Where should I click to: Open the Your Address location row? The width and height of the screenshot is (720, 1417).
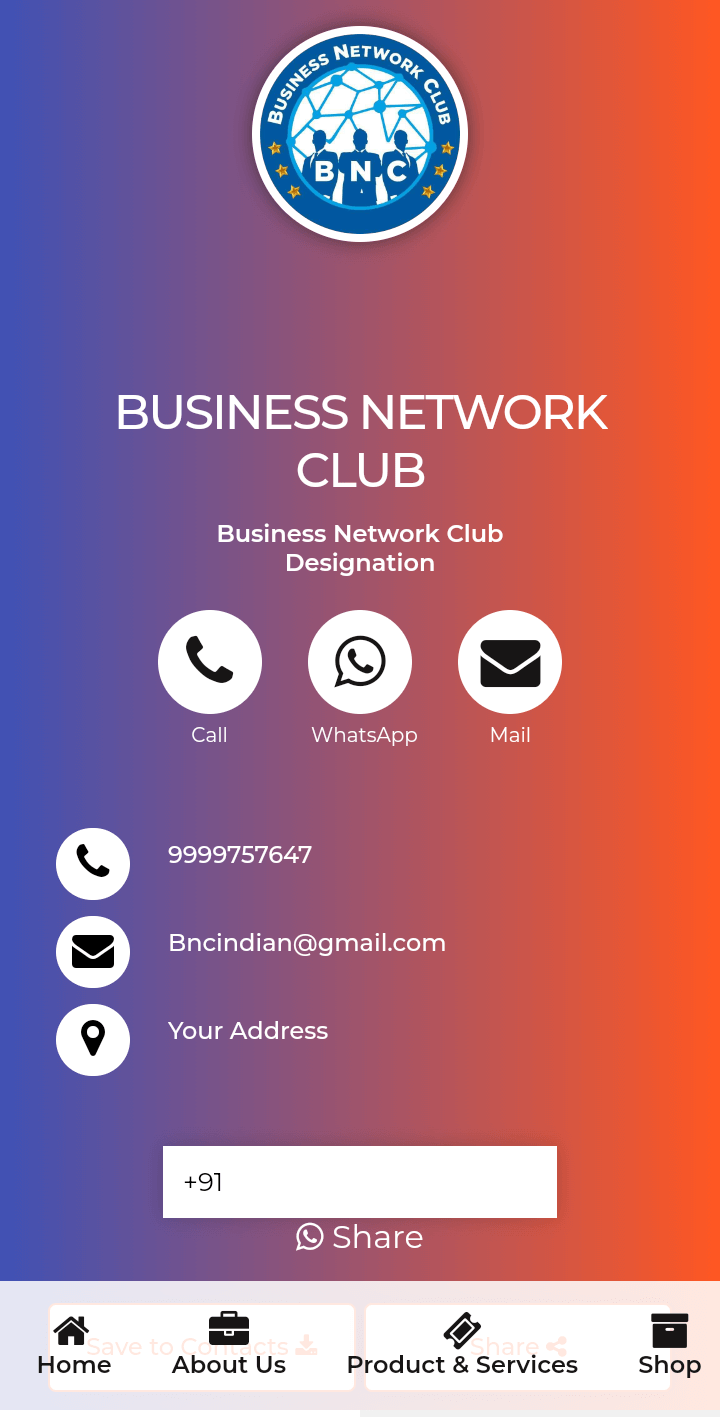[x=247, y=1031]
